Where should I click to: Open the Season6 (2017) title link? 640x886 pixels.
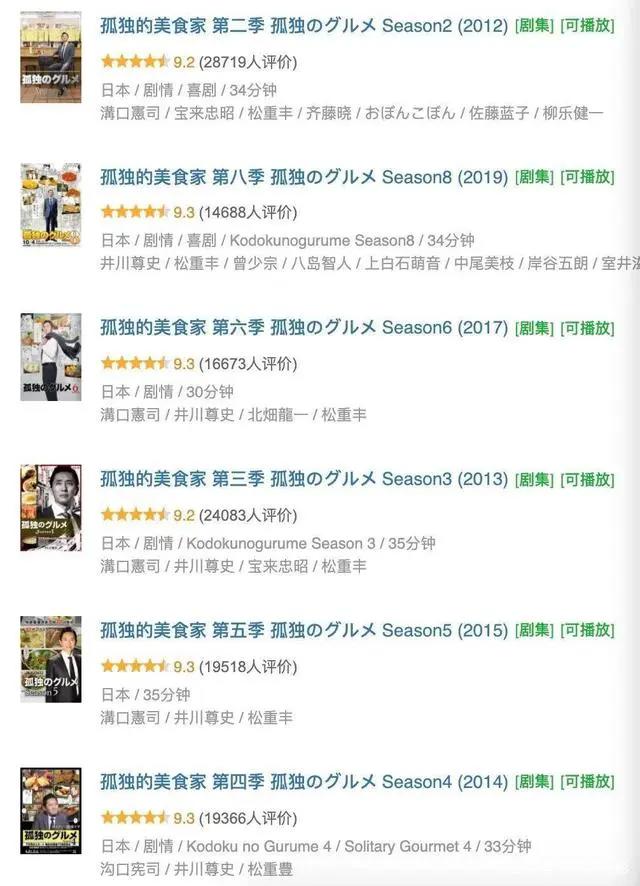(304, 328)
